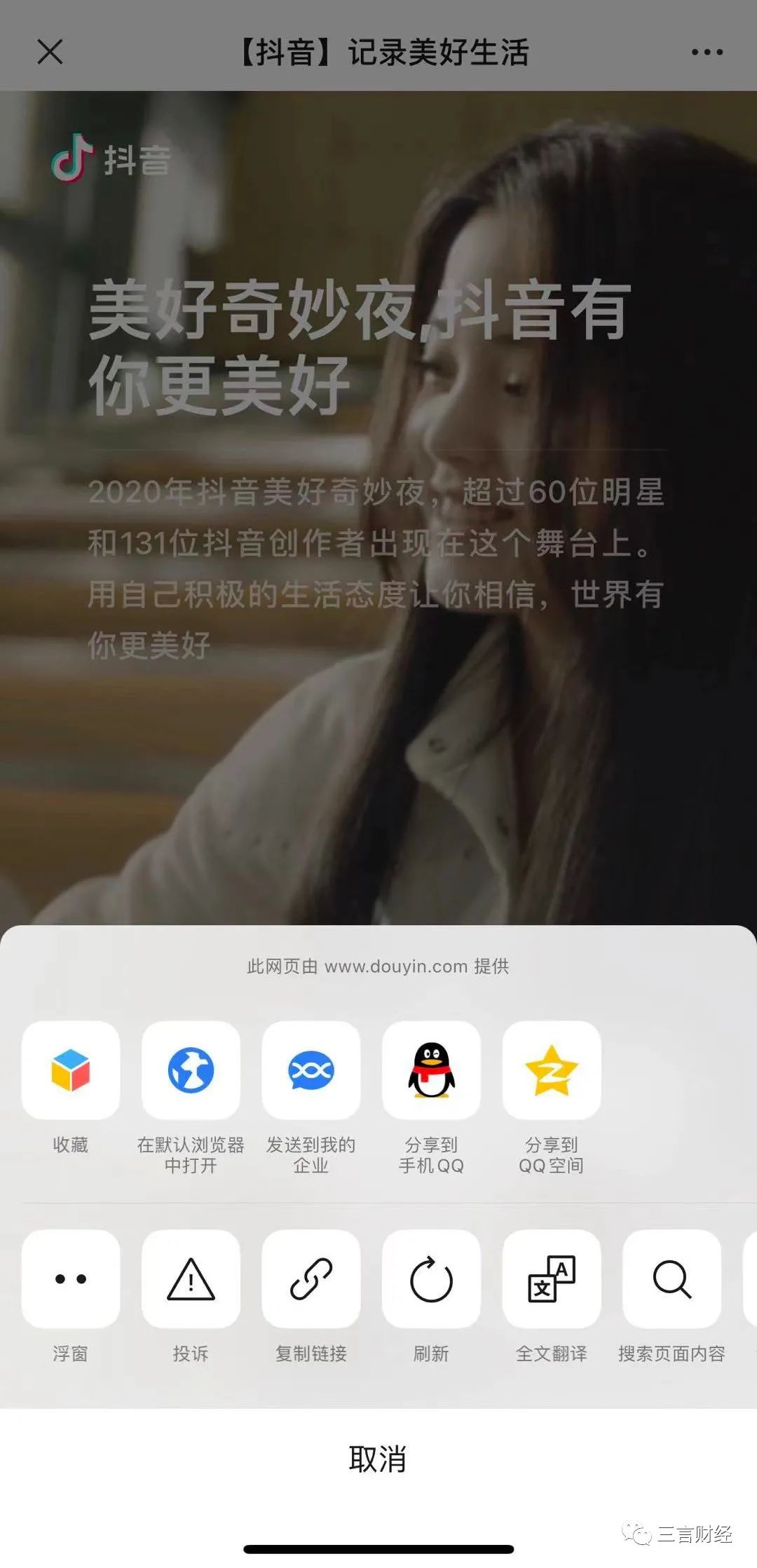Close the webpage with the X icon
The image size is (757, 1568).
50,52
